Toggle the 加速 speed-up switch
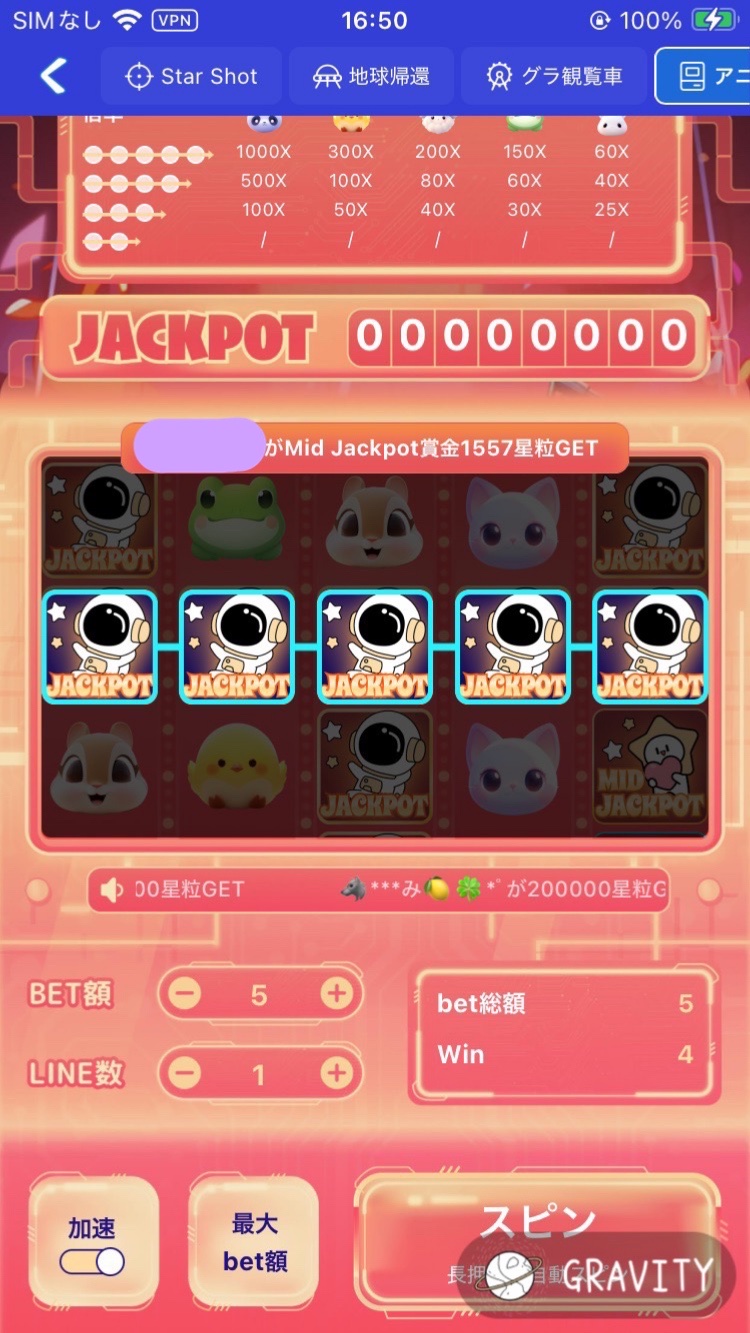The width and height of the screenshot is (750, 1333). pyautogui.click(x=93, y=1261)
